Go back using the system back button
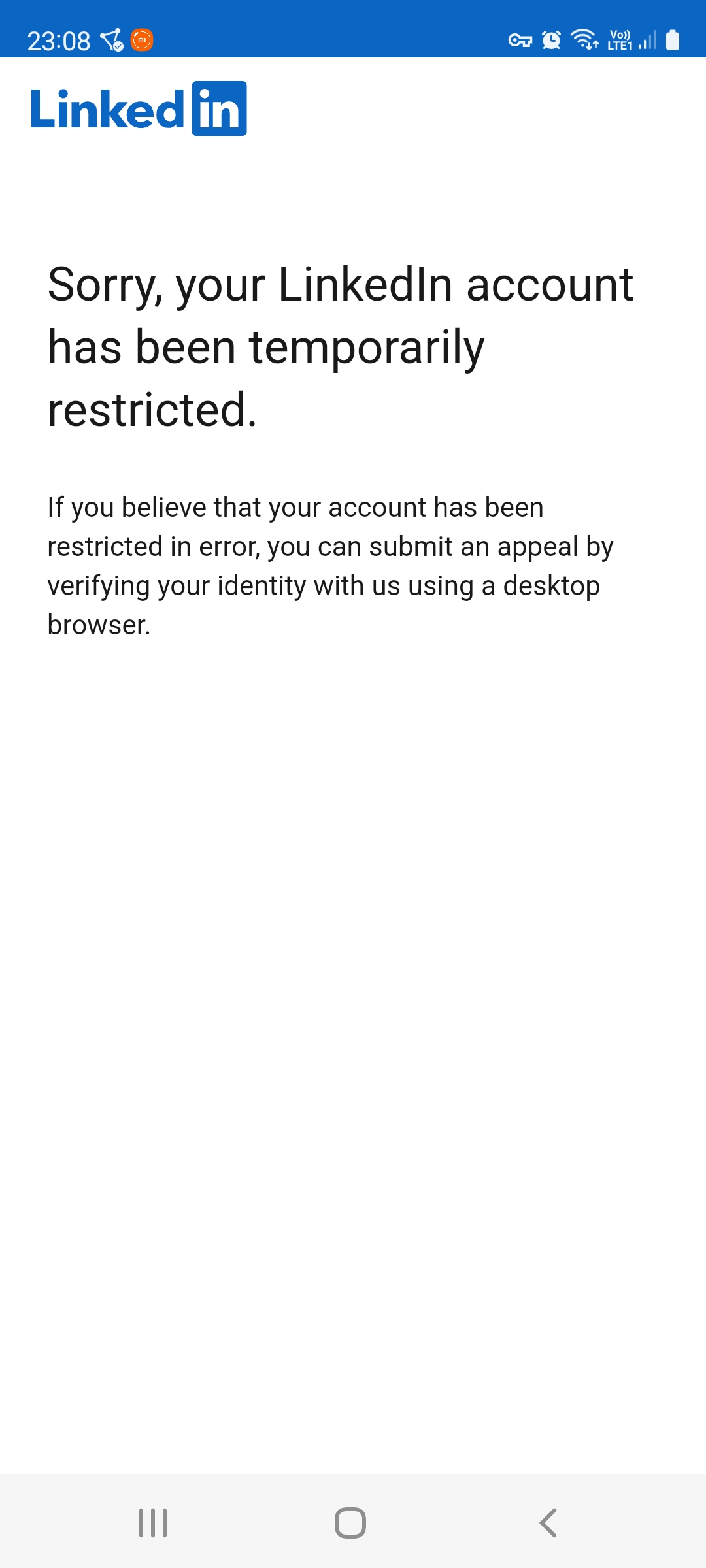Screen dimensions: 706x1568 click(548, 1523)
